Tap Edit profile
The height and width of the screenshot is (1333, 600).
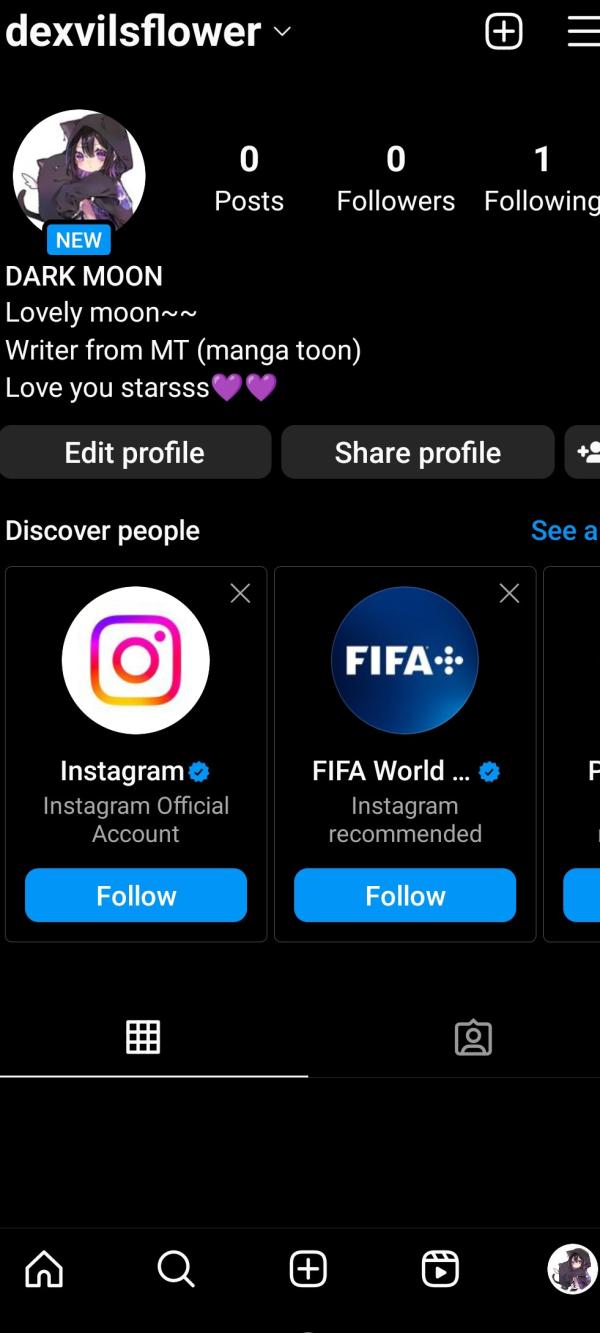click(135, 453)
